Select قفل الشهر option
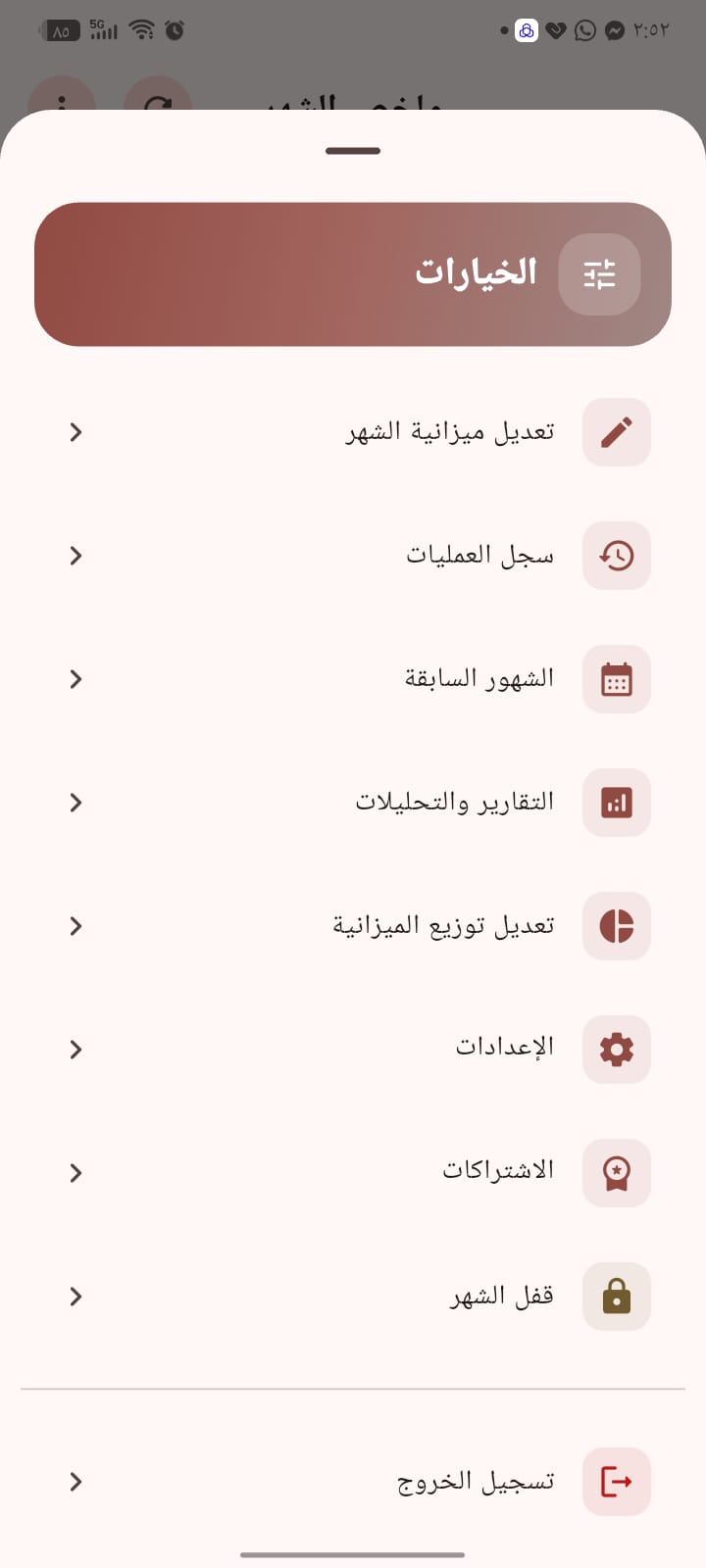Image resolution: width=706 pixels, height=1568 pixels. (500, 1295)
